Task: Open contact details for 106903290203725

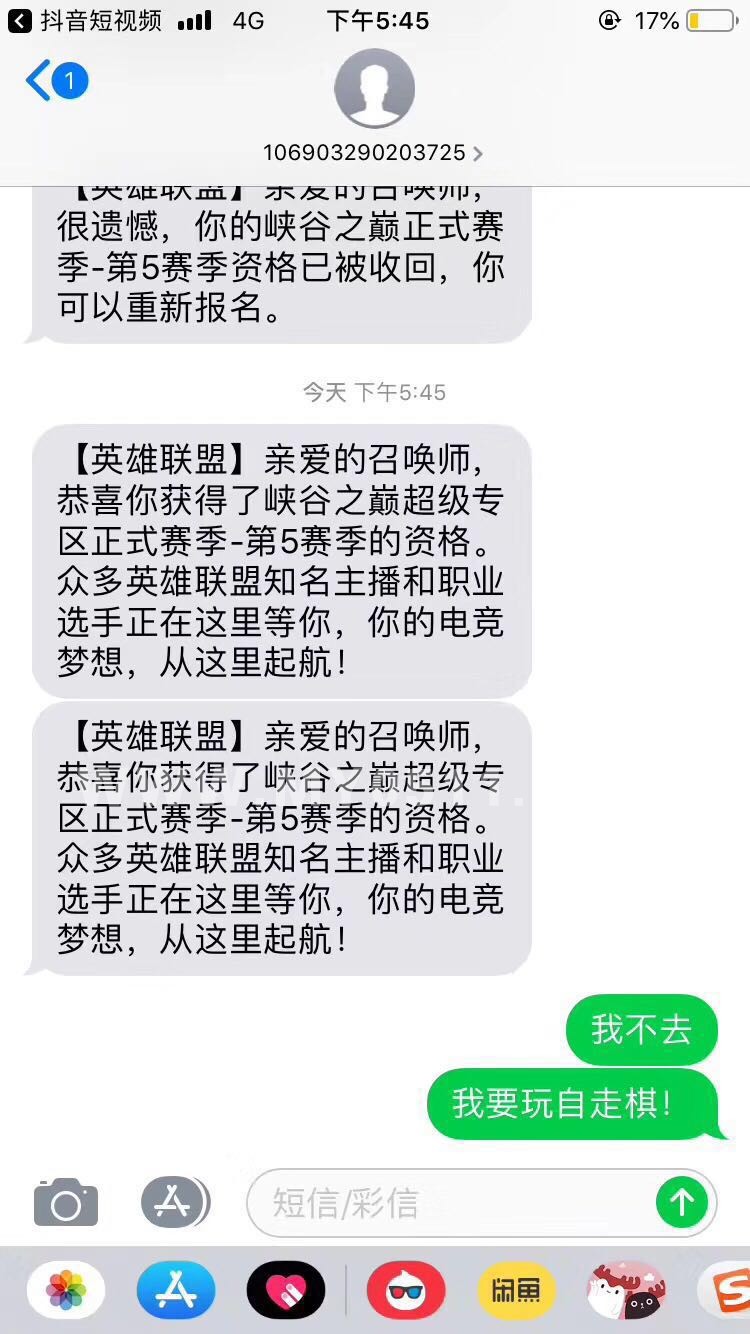Action: tap(374, 153)
